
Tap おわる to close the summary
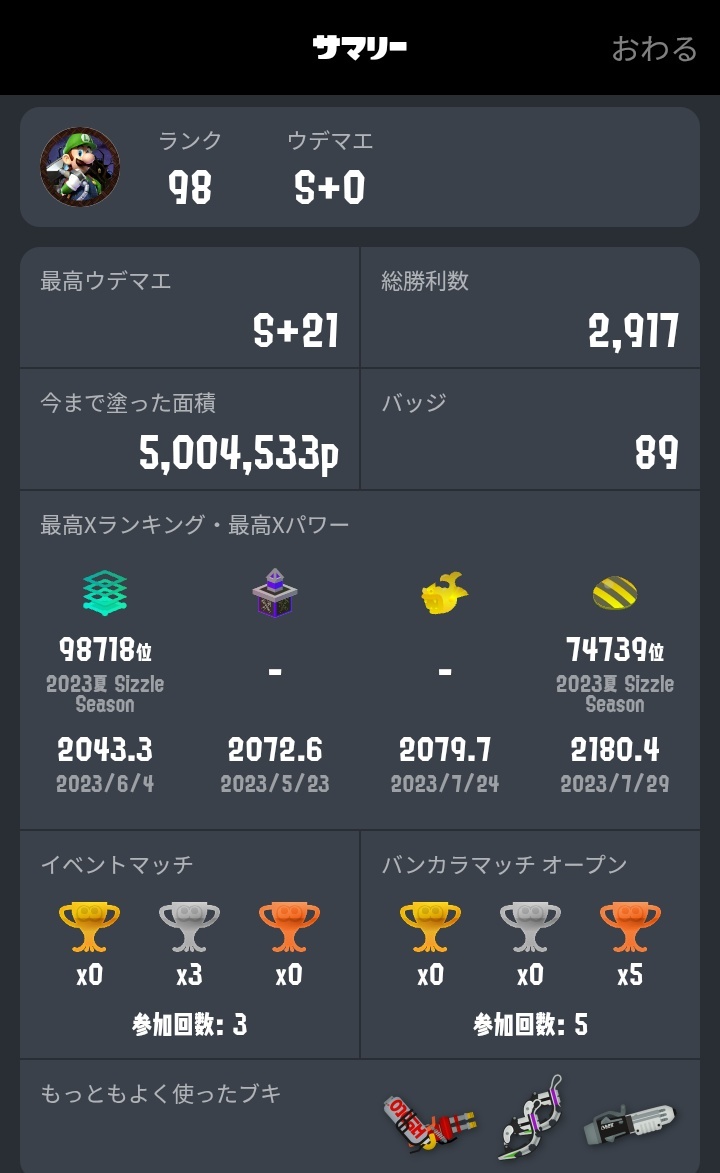(x=654, y=49)
